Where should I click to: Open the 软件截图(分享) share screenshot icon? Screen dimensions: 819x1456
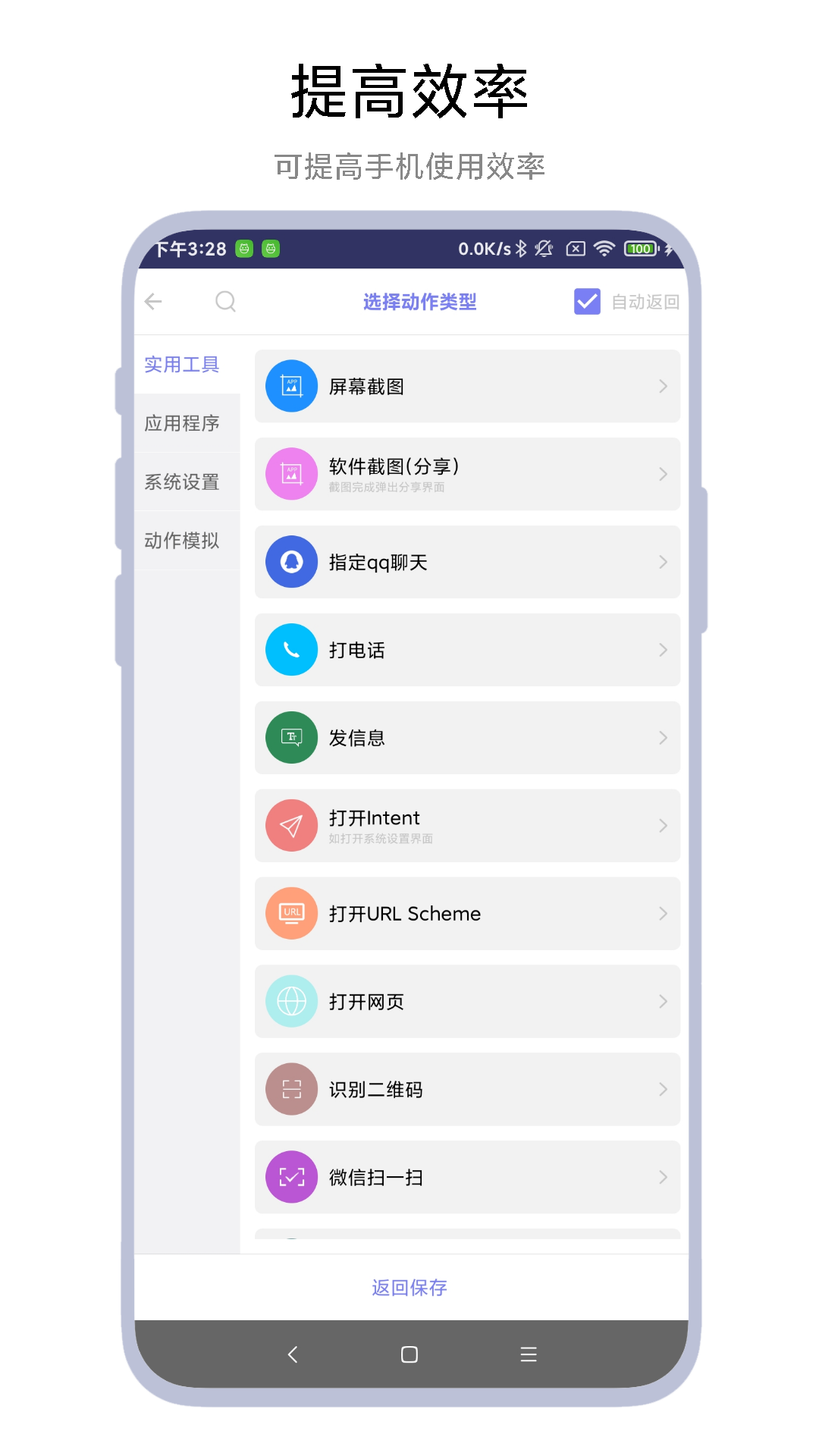coord(291,473)
